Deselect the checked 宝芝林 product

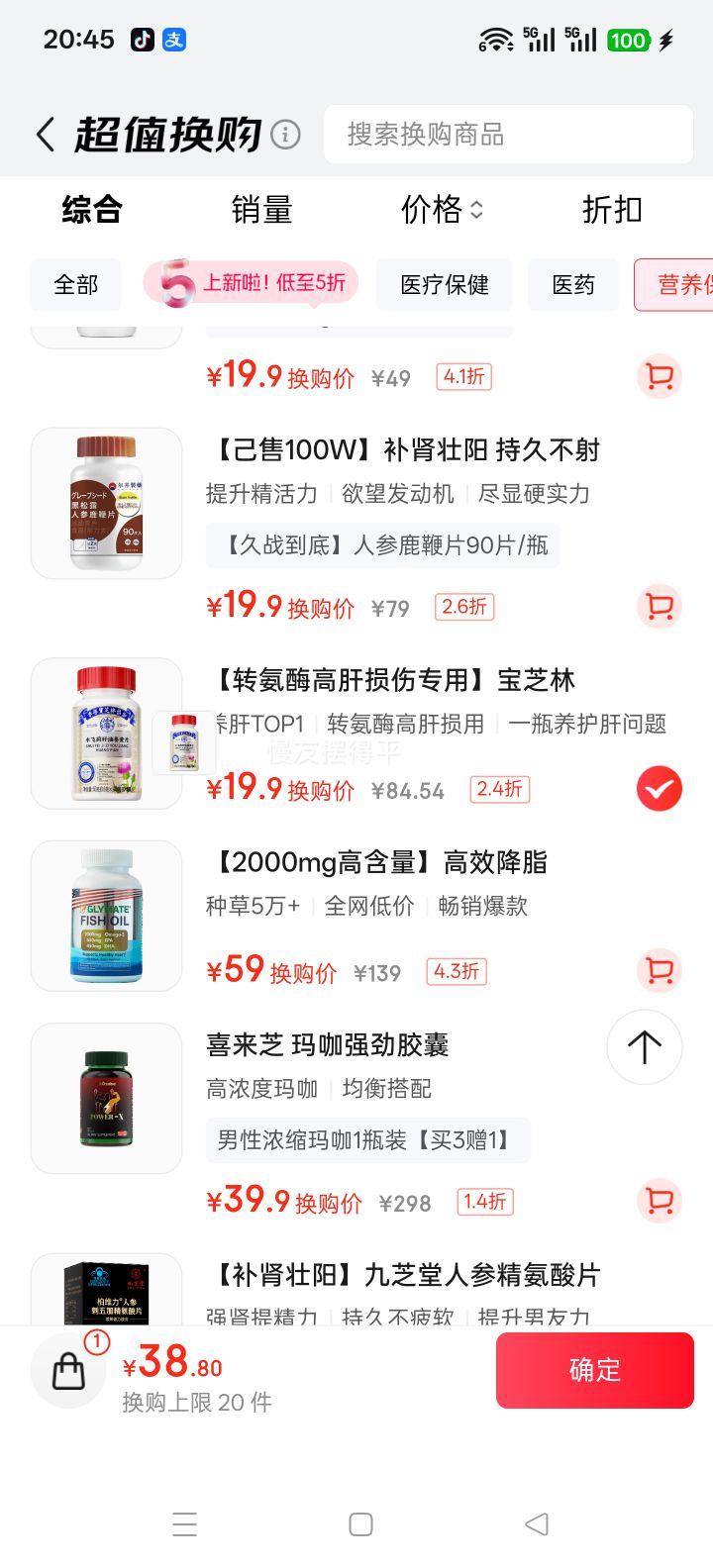pos(659,789)
